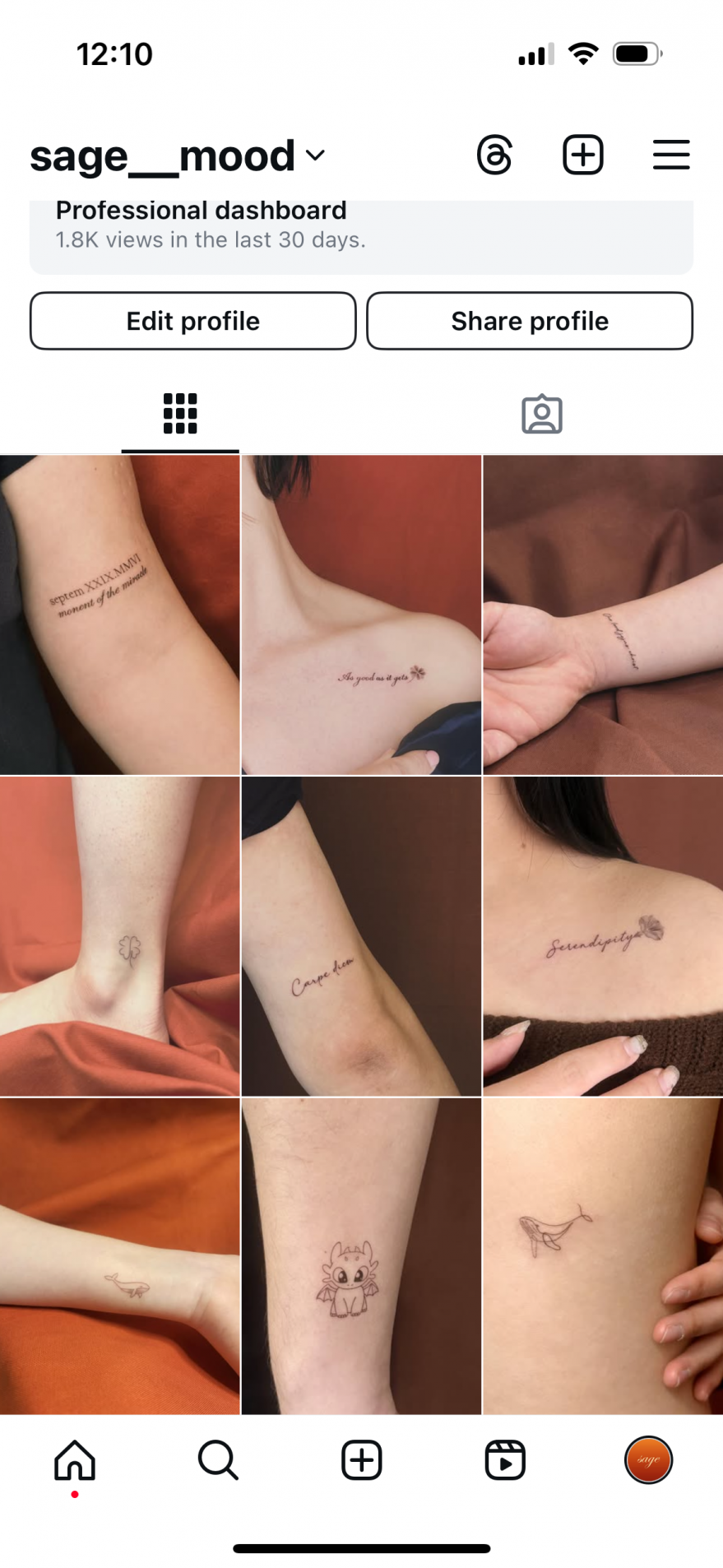Image resolution: width=723 pixels, height=1568 pixels.
Task: Open the Search tab in bottom bar
Action: (x=218, y=1460)
